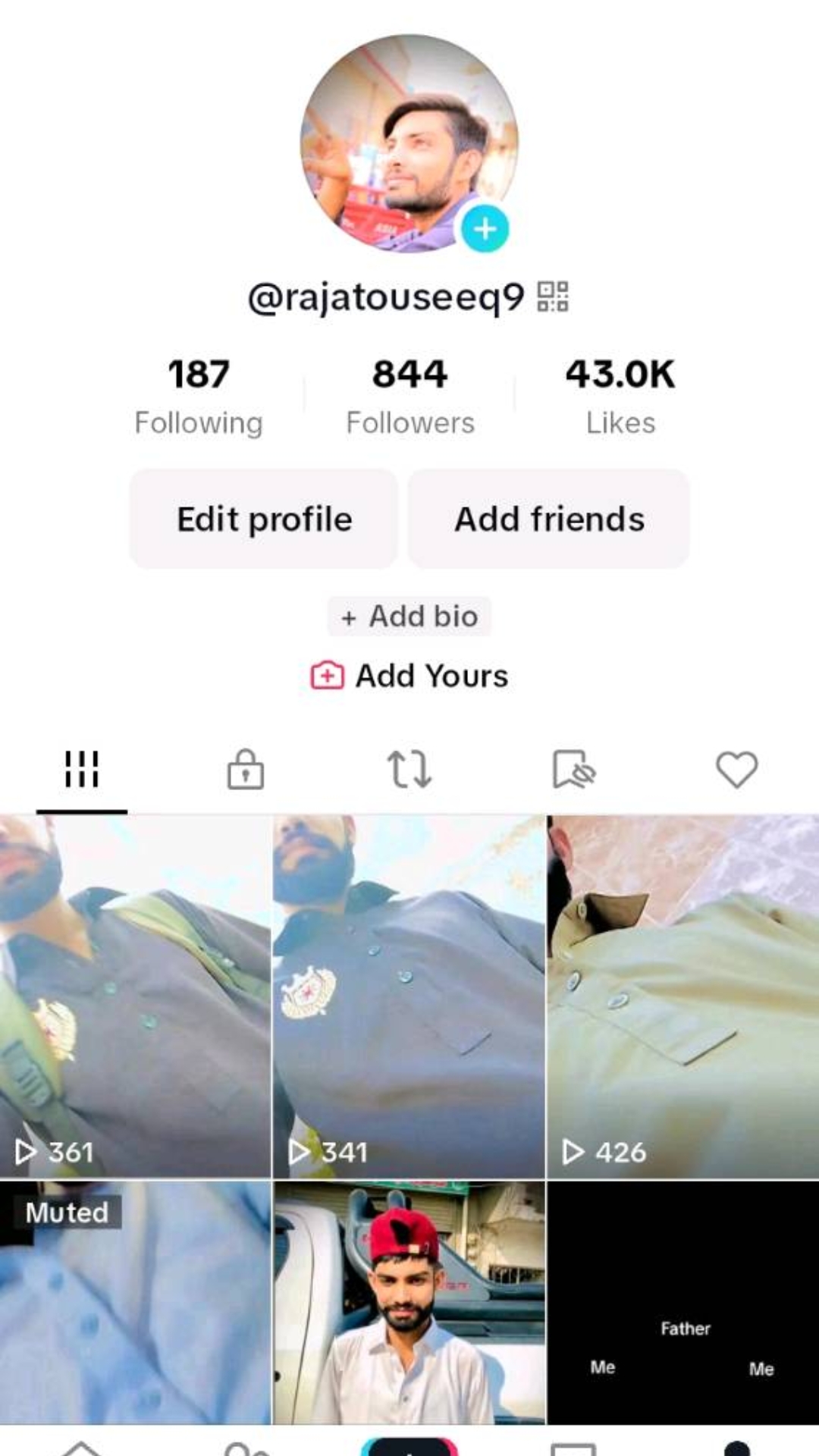
Task: Open the Muted video
Action: tap(135, 1302)
